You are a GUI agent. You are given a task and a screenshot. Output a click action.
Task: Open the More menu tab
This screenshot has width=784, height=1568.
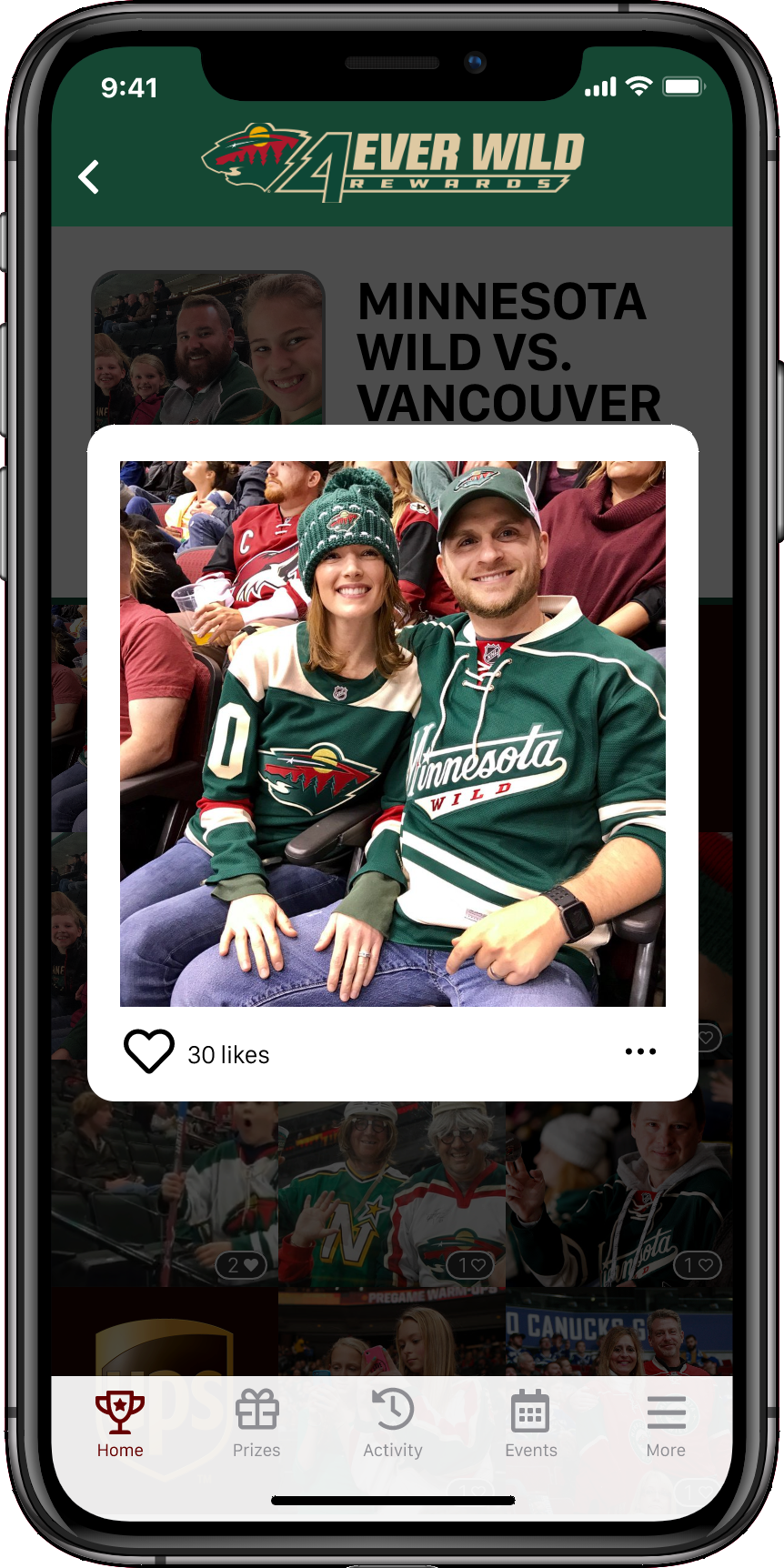(x=666, y=1425)
